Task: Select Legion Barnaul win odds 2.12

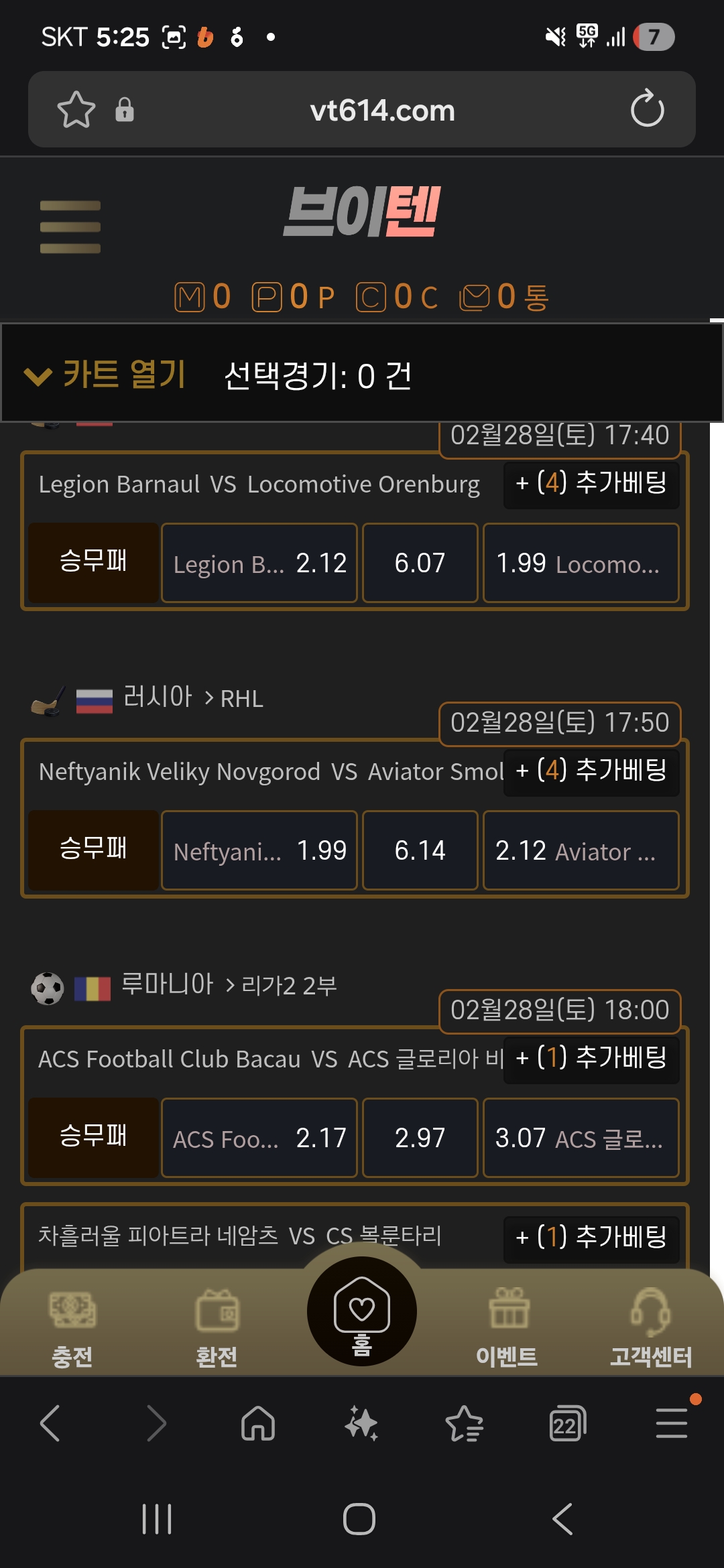Action: [x=259, y=564]
